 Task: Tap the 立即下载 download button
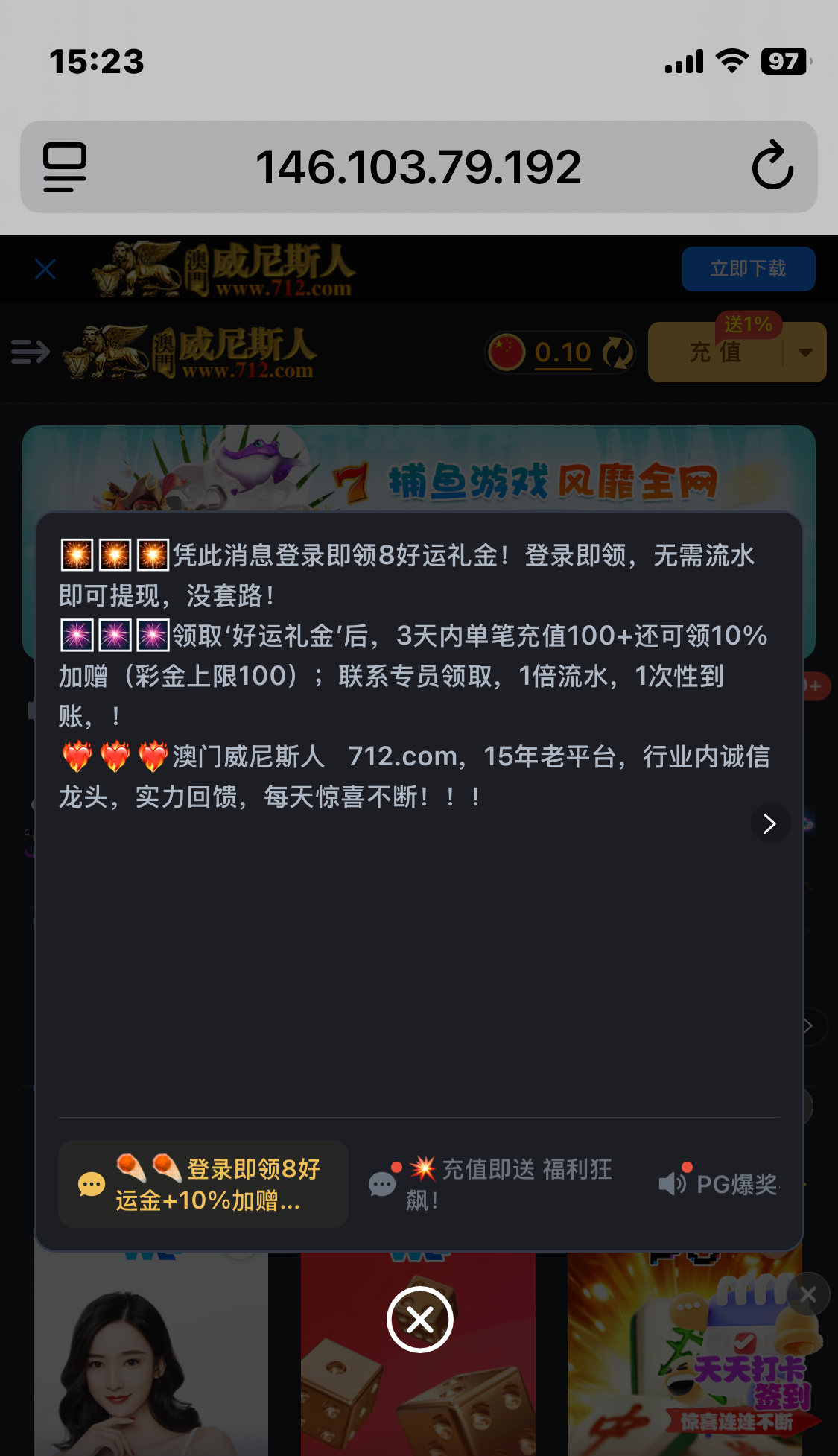click(747, 269)
